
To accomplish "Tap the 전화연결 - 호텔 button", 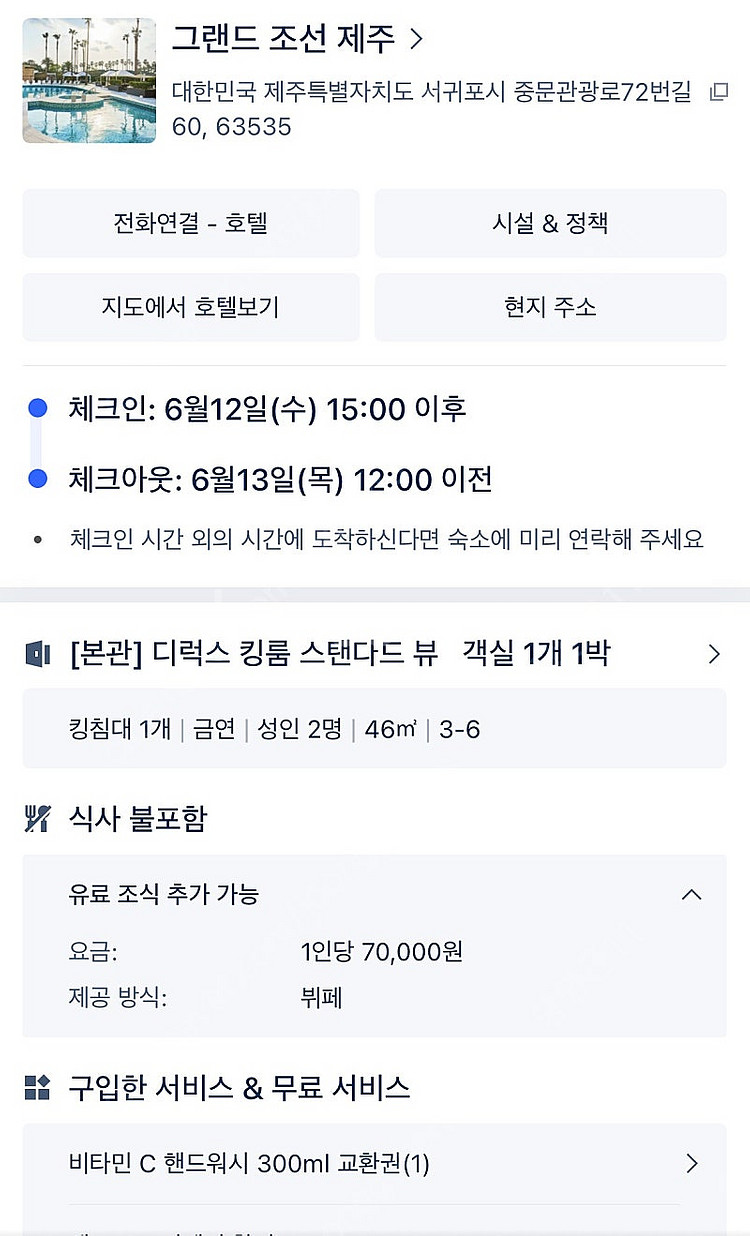I will point(190,223).
